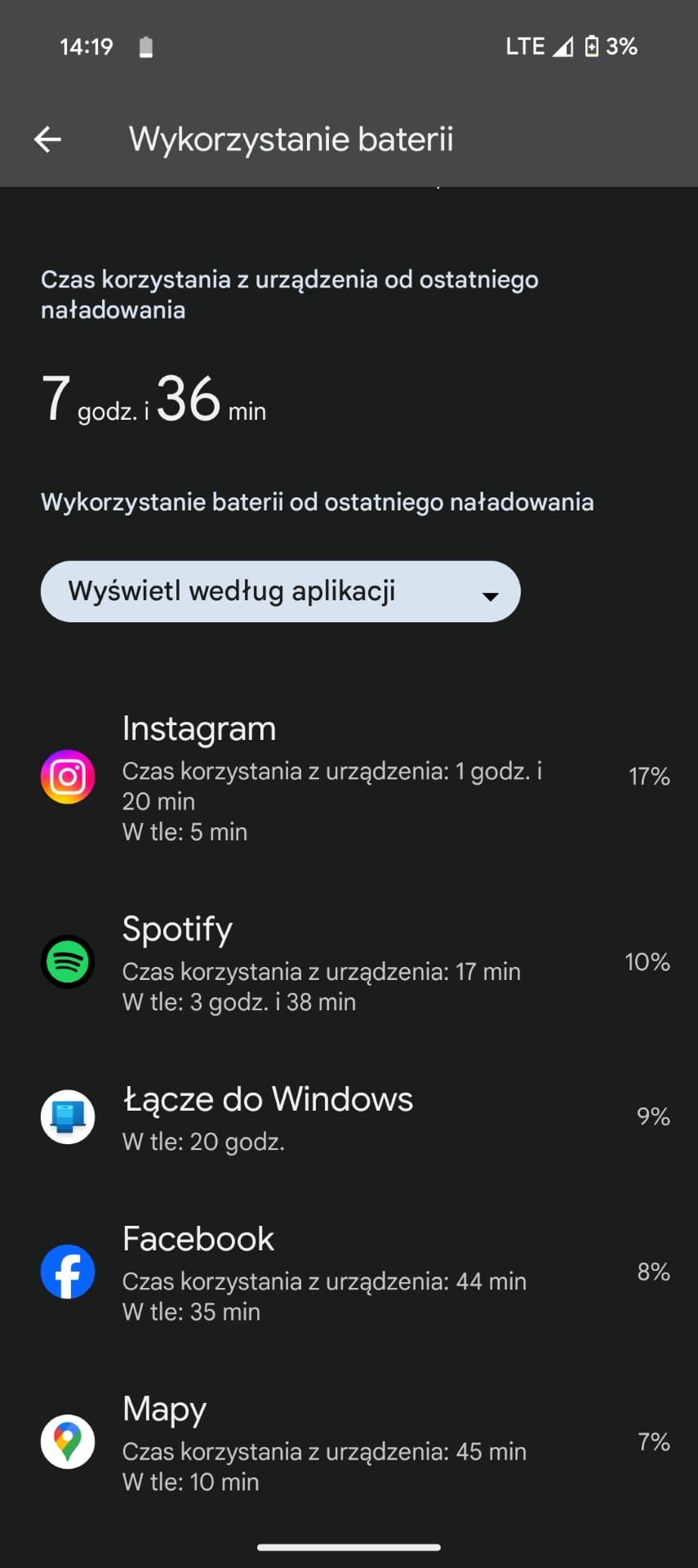Open Łącze do Windows battery details
This screenshot has height=1568, width=698.
tap(349, 1116)
